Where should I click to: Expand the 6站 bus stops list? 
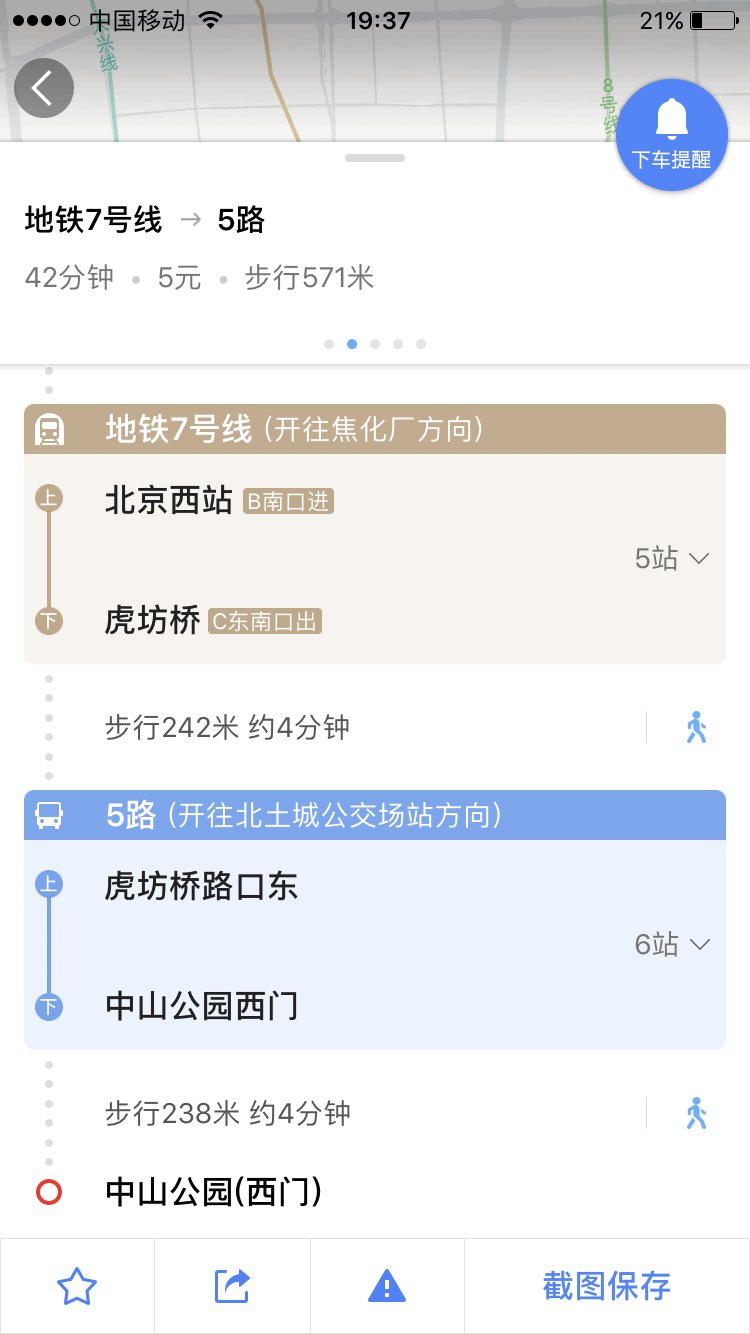672,944
